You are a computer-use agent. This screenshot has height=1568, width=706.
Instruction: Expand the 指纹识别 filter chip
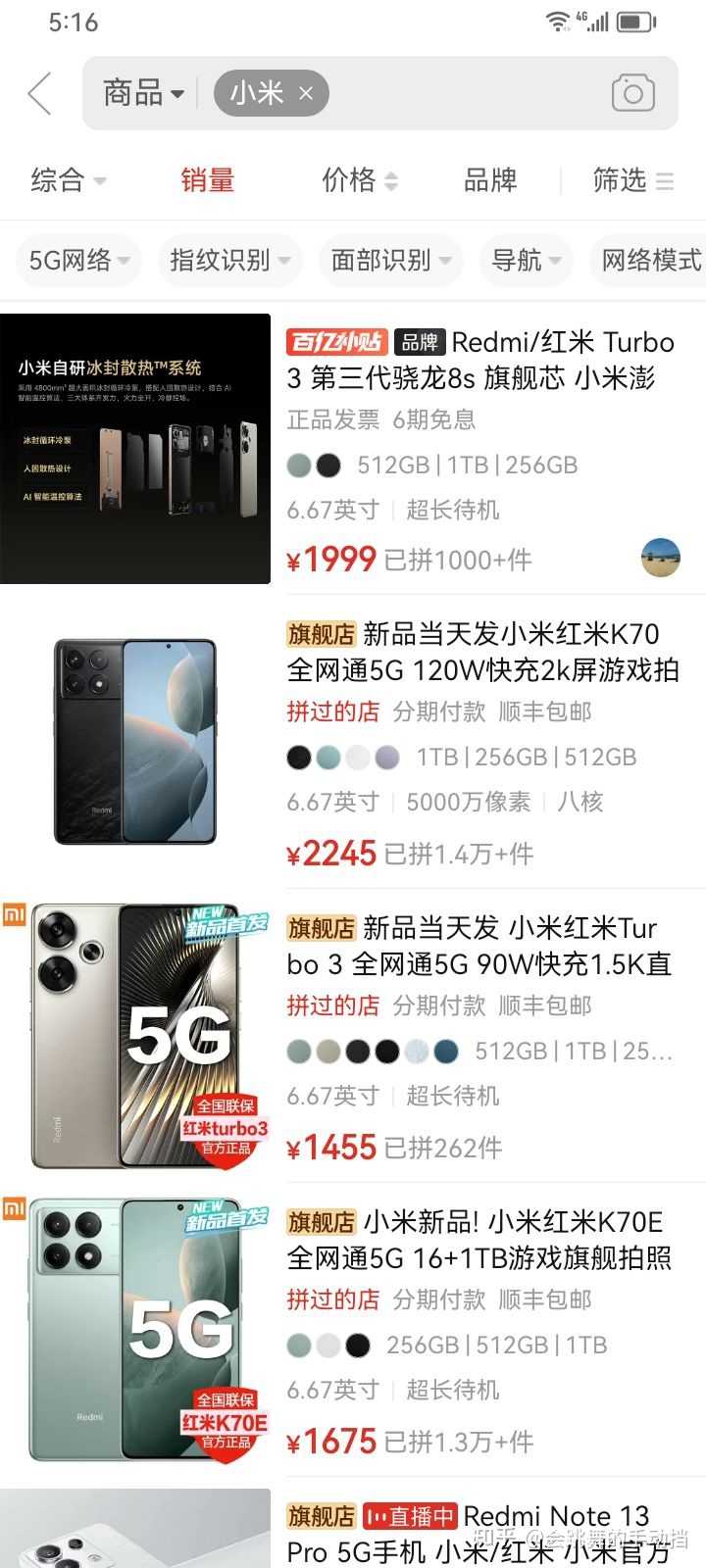229,260
